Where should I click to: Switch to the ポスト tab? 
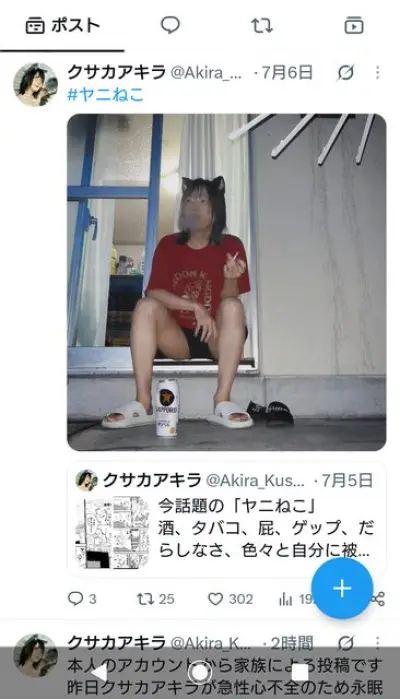coord(62,25)
